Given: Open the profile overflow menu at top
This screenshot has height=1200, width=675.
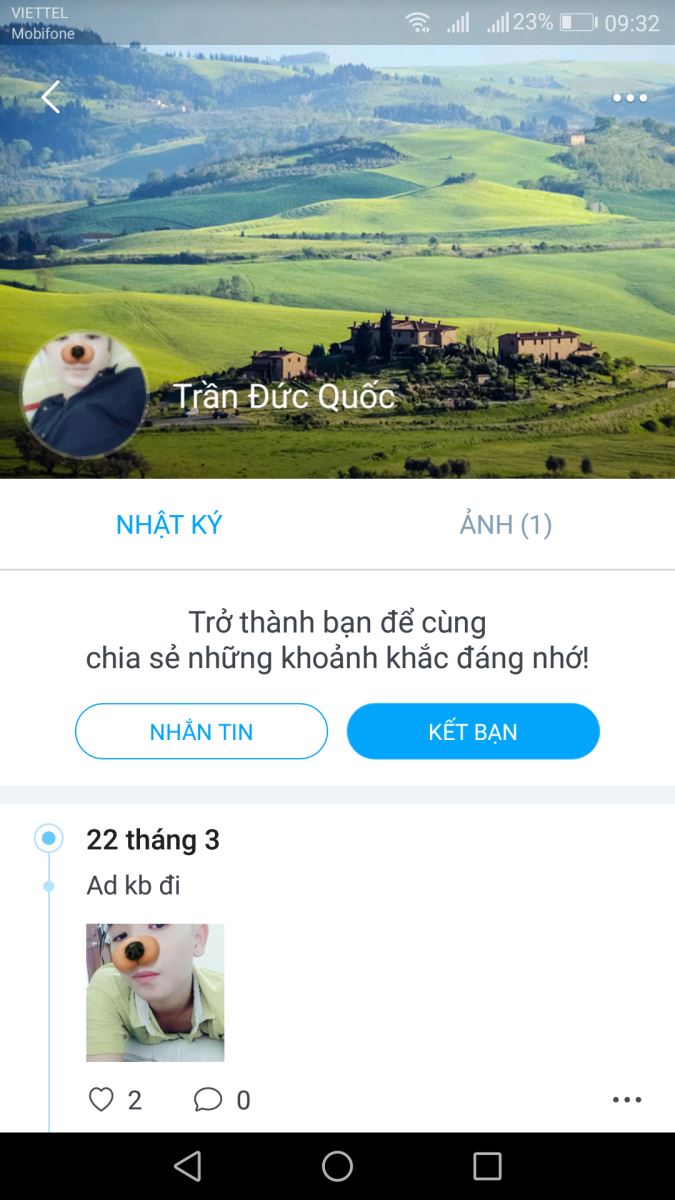Looking at the screenshot, I should (x=630, y=97).
